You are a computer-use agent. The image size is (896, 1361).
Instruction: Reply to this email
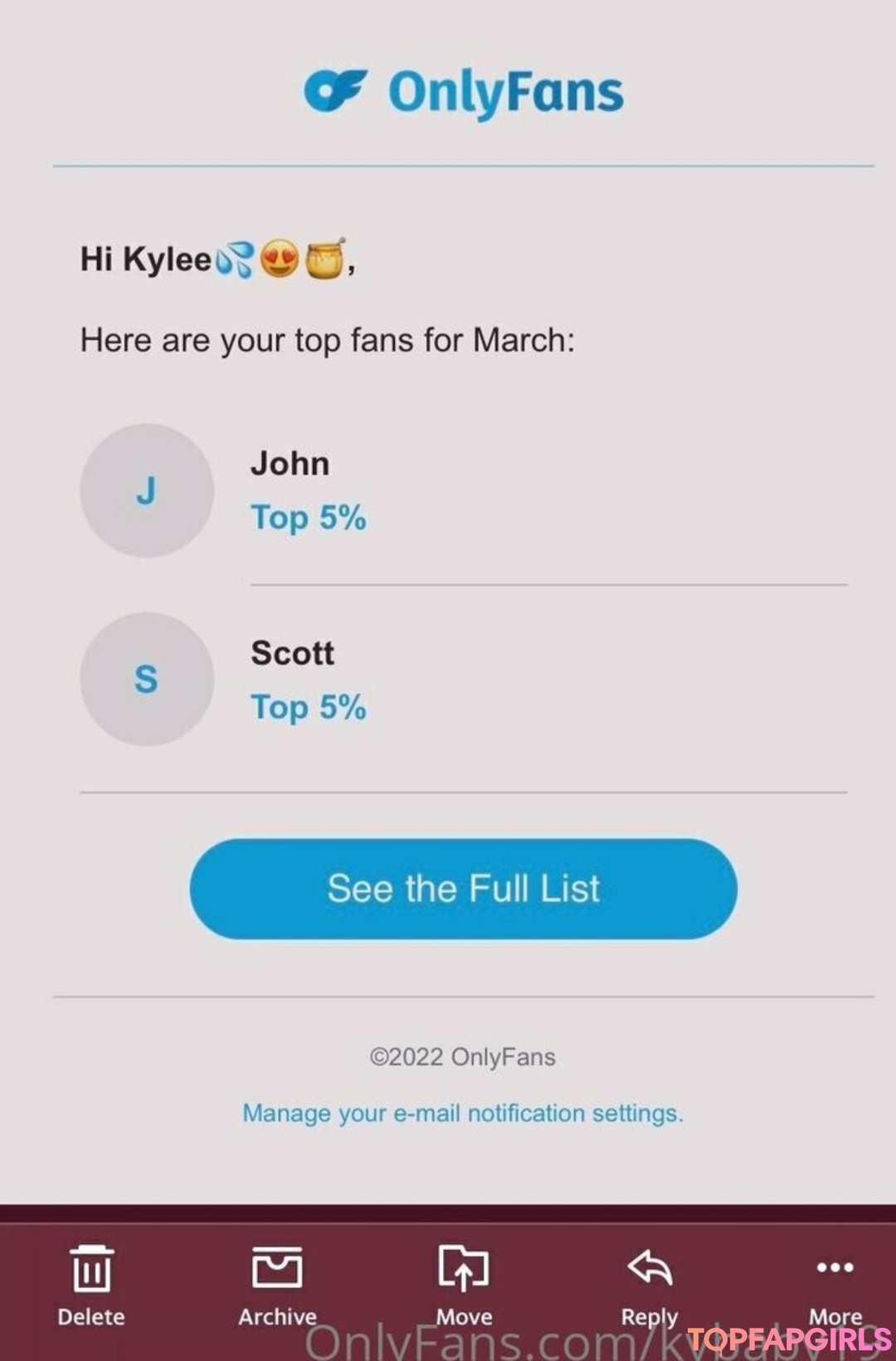coord(650,1282)
